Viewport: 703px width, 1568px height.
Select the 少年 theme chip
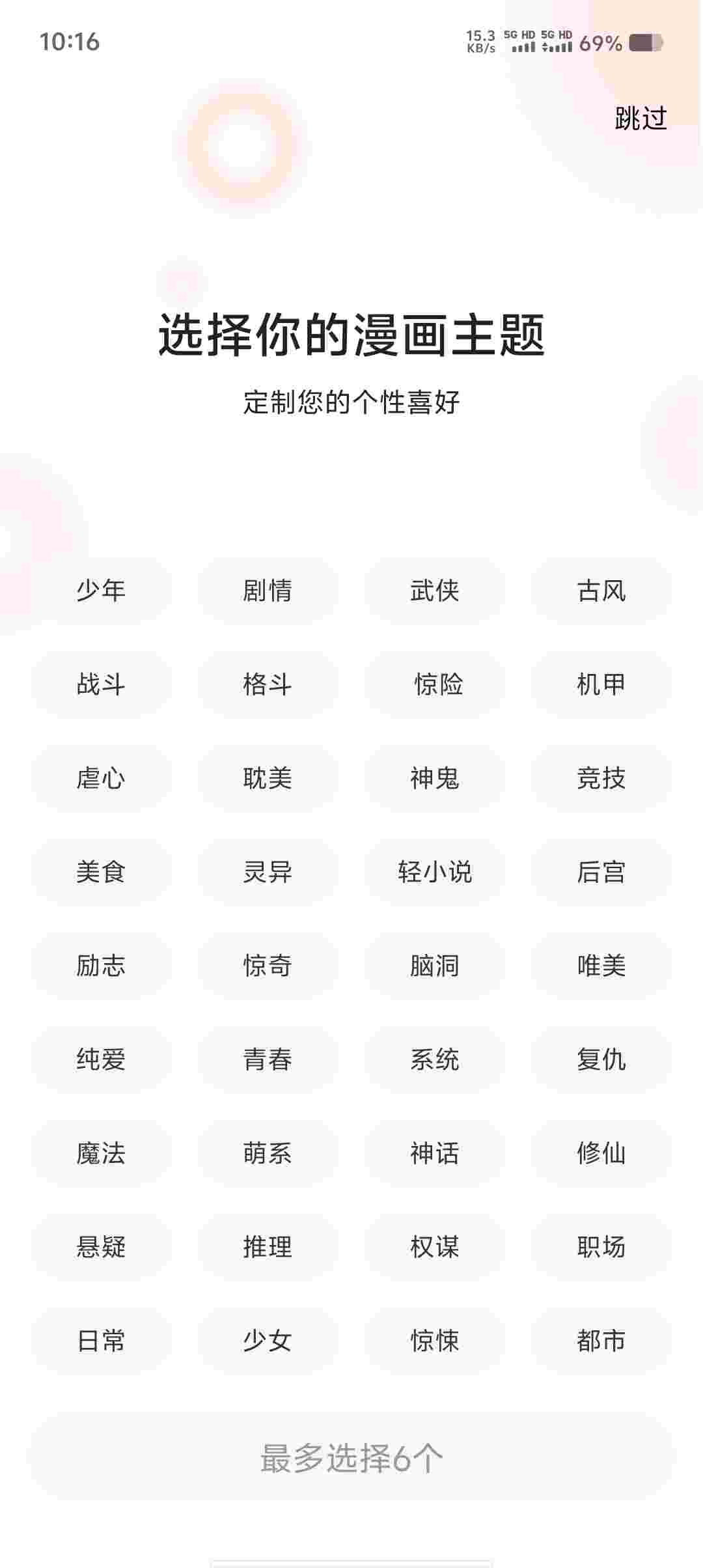pos(101,591)
